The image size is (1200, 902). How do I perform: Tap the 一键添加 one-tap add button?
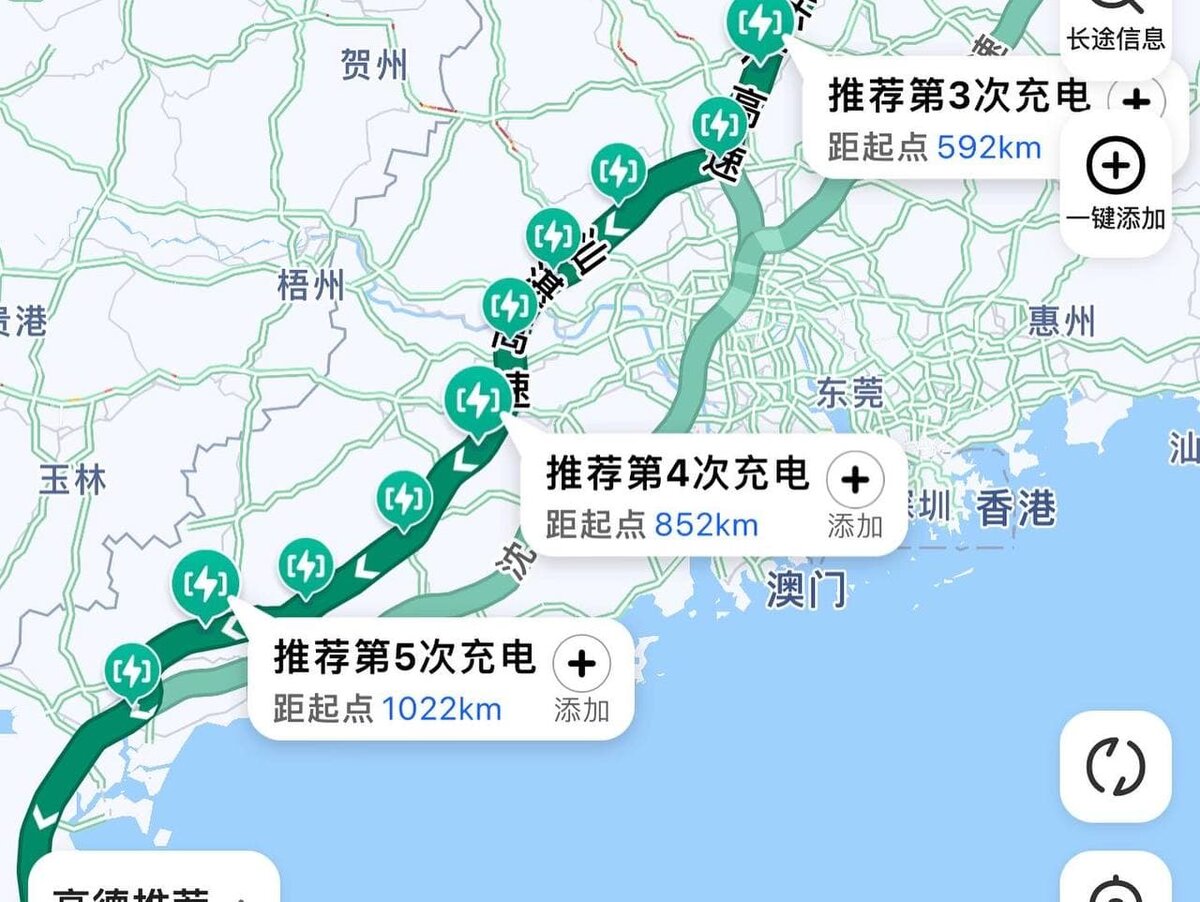(x=1115, y=182)
